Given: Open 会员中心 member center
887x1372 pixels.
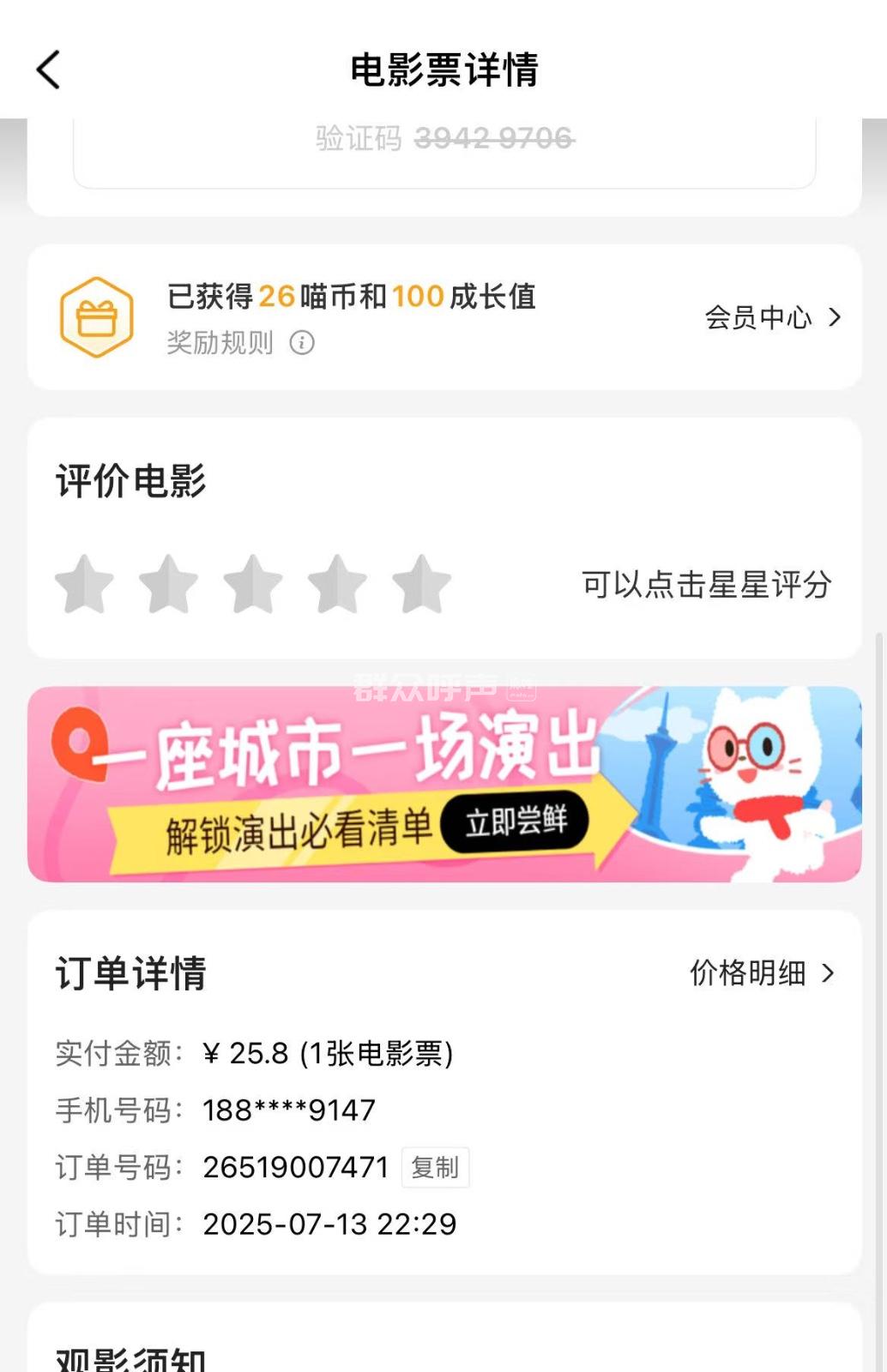Looking at the screenshot, I should click(x=772, y=317).
